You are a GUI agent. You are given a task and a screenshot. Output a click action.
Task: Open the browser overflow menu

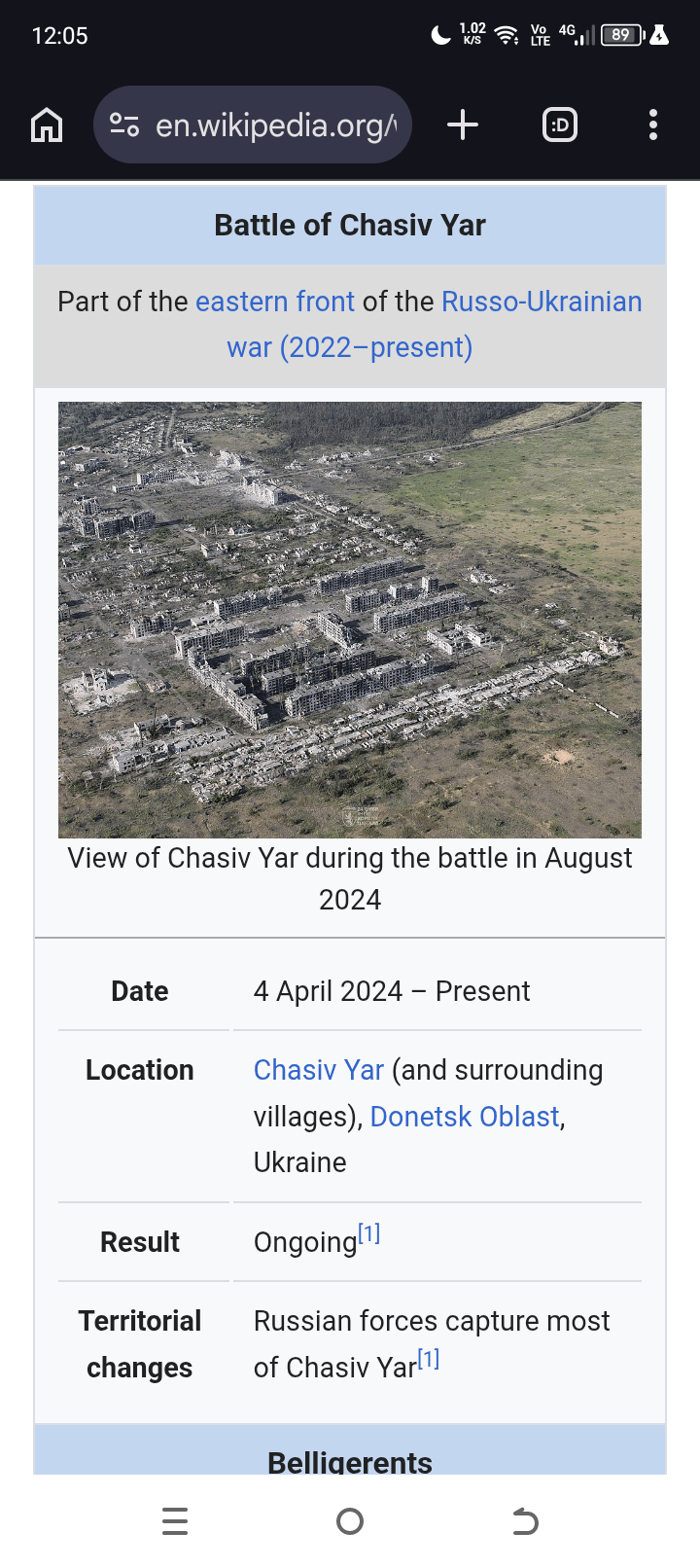652,125
